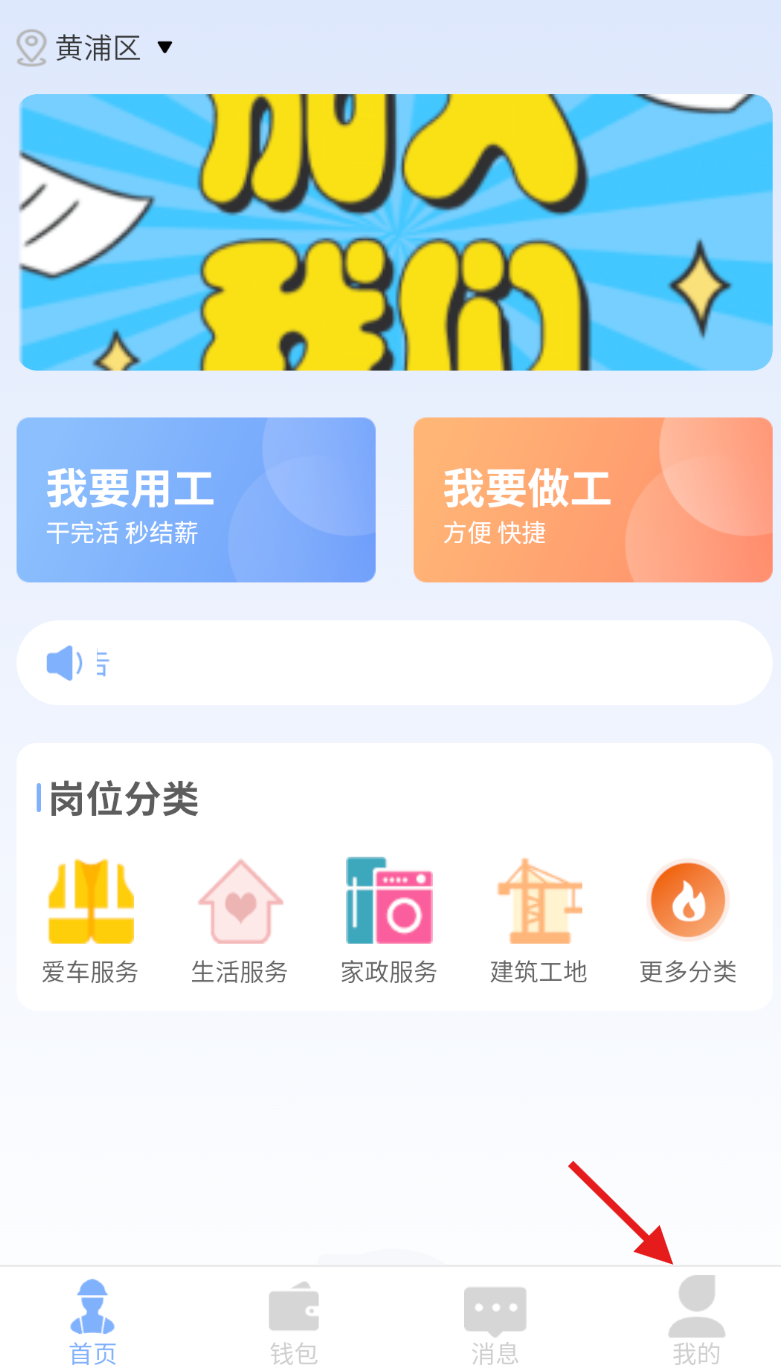Switch to the 消息 tab
The width and height of the screenshot is (781, 1366).
click(x=495, y=1320)
